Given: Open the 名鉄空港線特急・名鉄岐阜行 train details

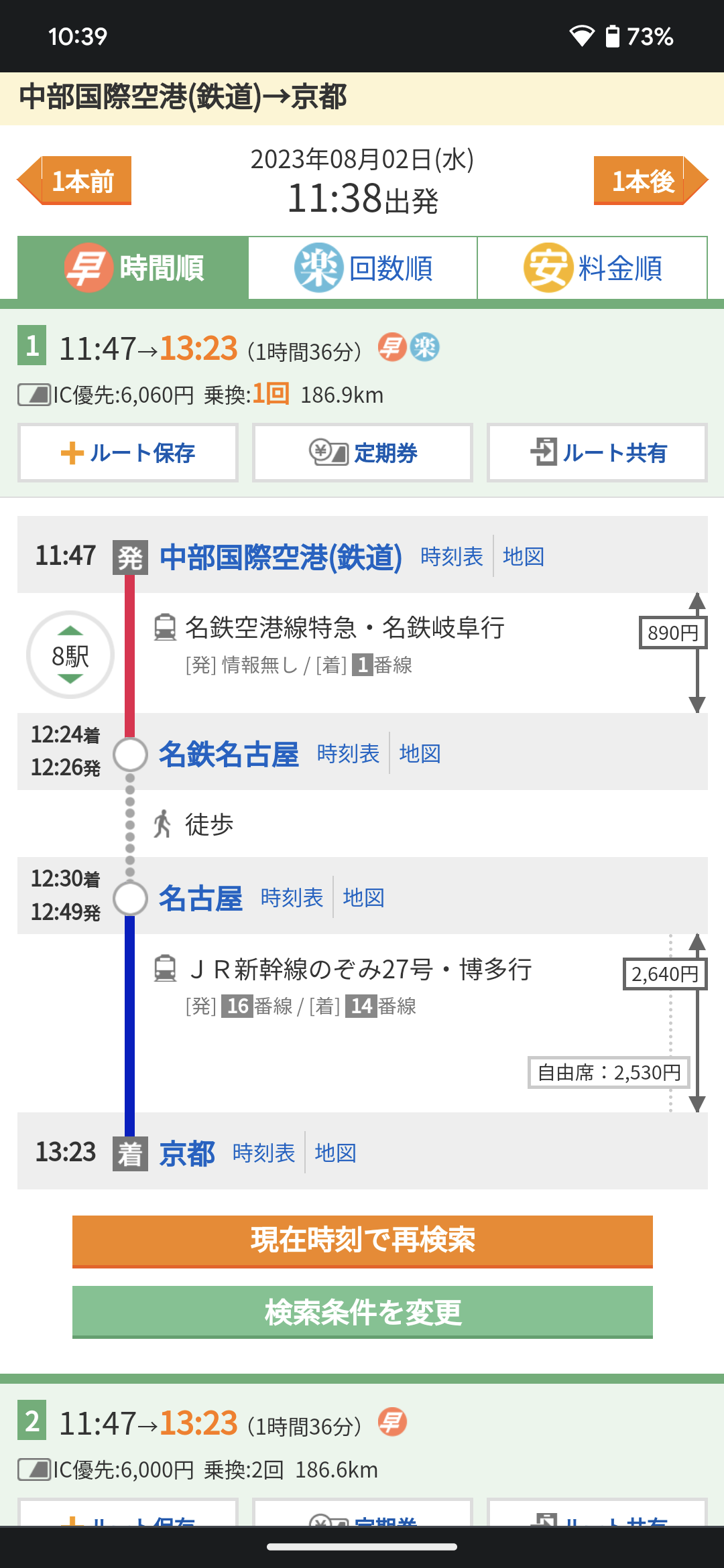Looking at the screenshot, I should (345, 629).
